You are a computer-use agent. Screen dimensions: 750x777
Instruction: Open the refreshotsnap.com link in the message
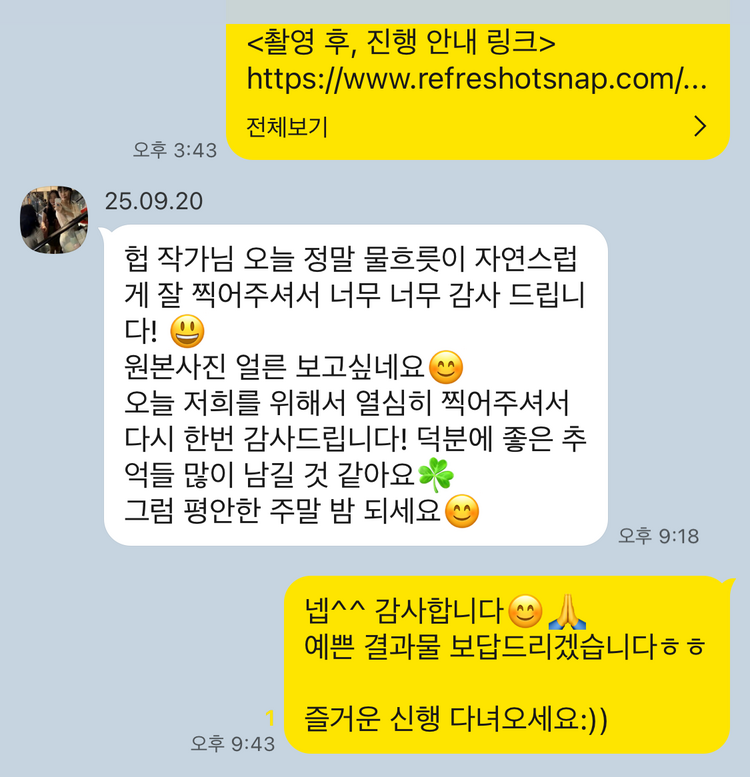click(x=477, y=79)
